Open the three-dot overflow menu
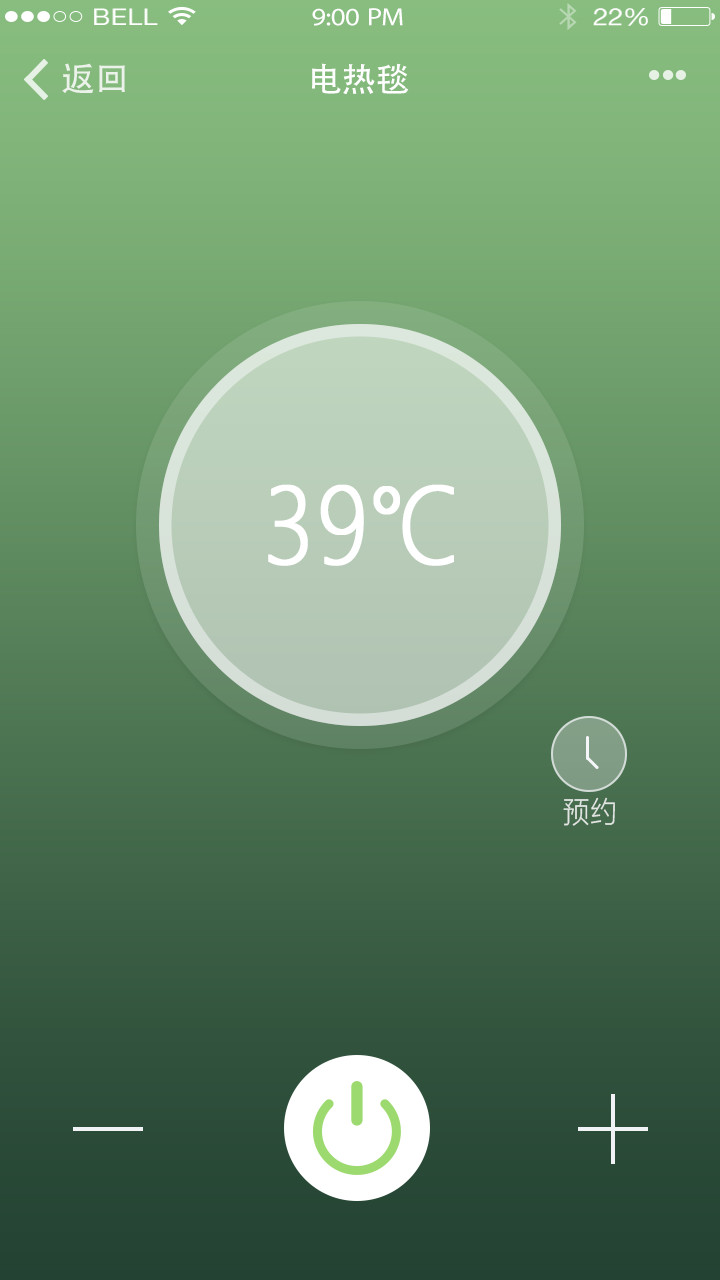This screenshot has height=1280, width=720. (667, 75)
